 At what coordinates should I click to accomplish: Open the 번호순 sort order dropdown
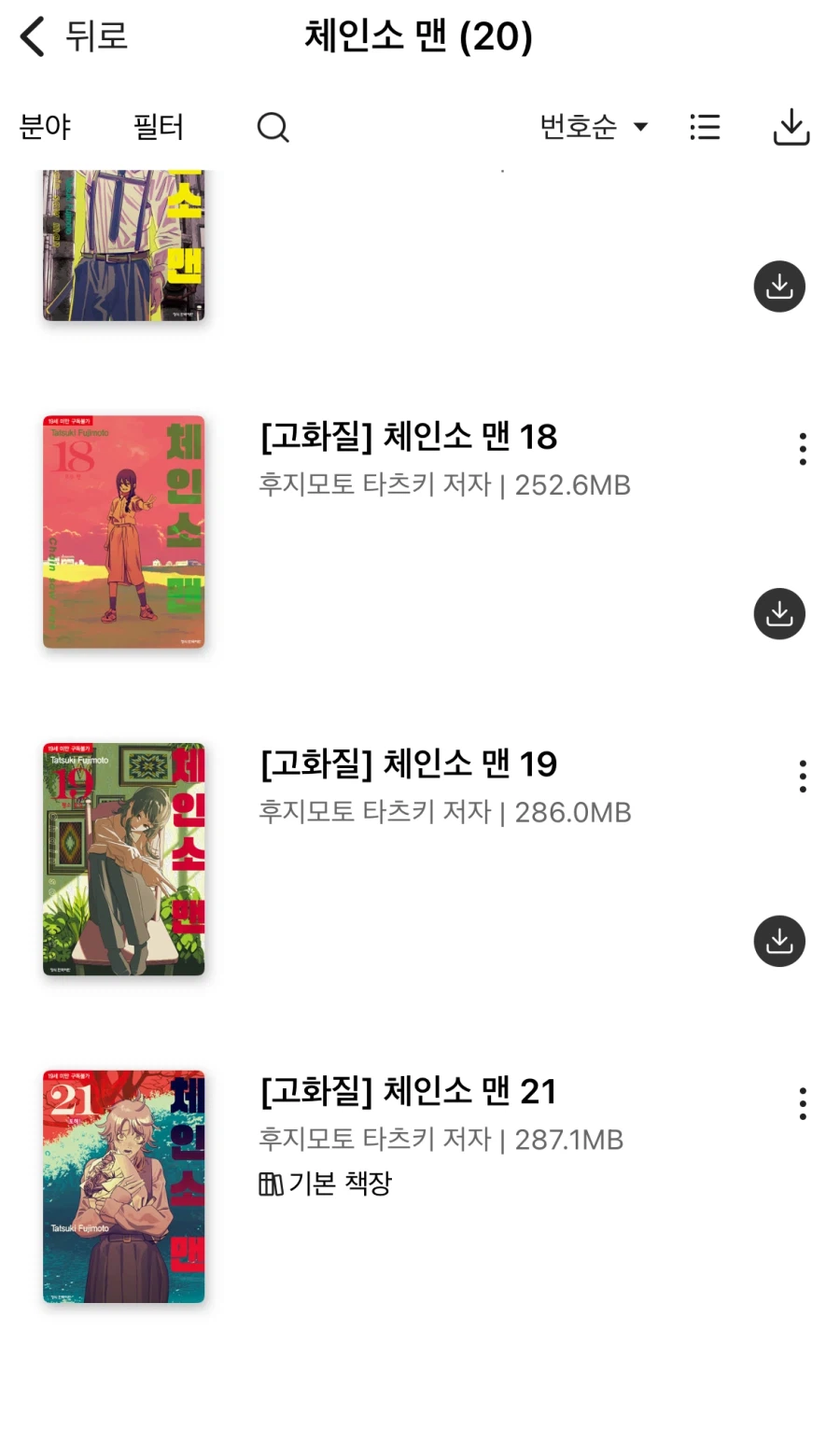click(594, 127)
